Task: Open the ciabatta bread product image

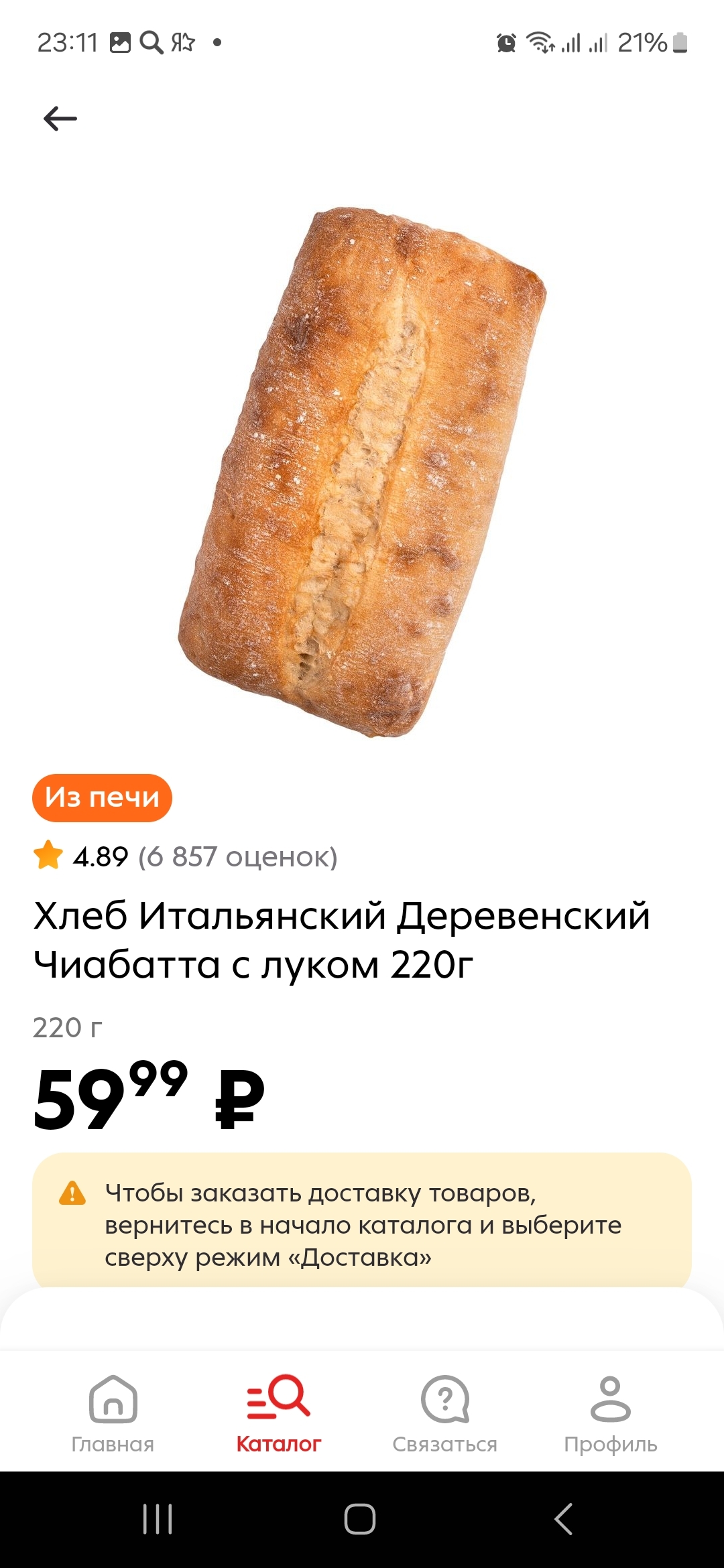Action: [x=362, y=472]
